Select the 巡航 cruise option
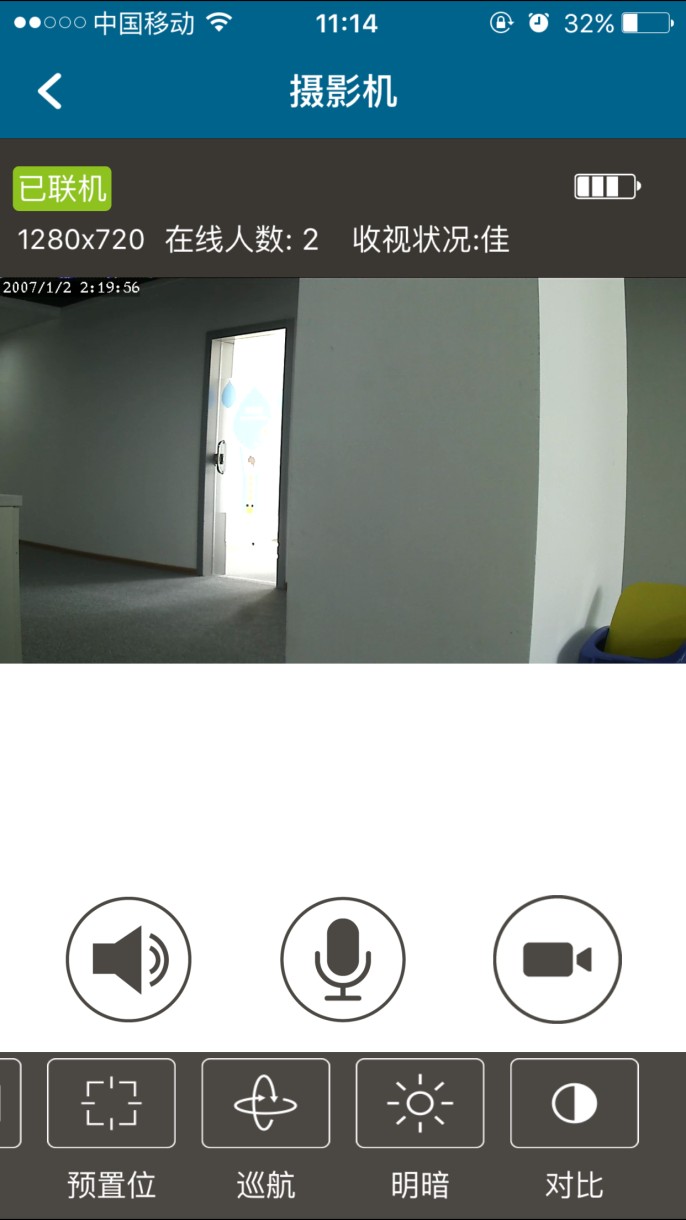 tap(266, 1104)
